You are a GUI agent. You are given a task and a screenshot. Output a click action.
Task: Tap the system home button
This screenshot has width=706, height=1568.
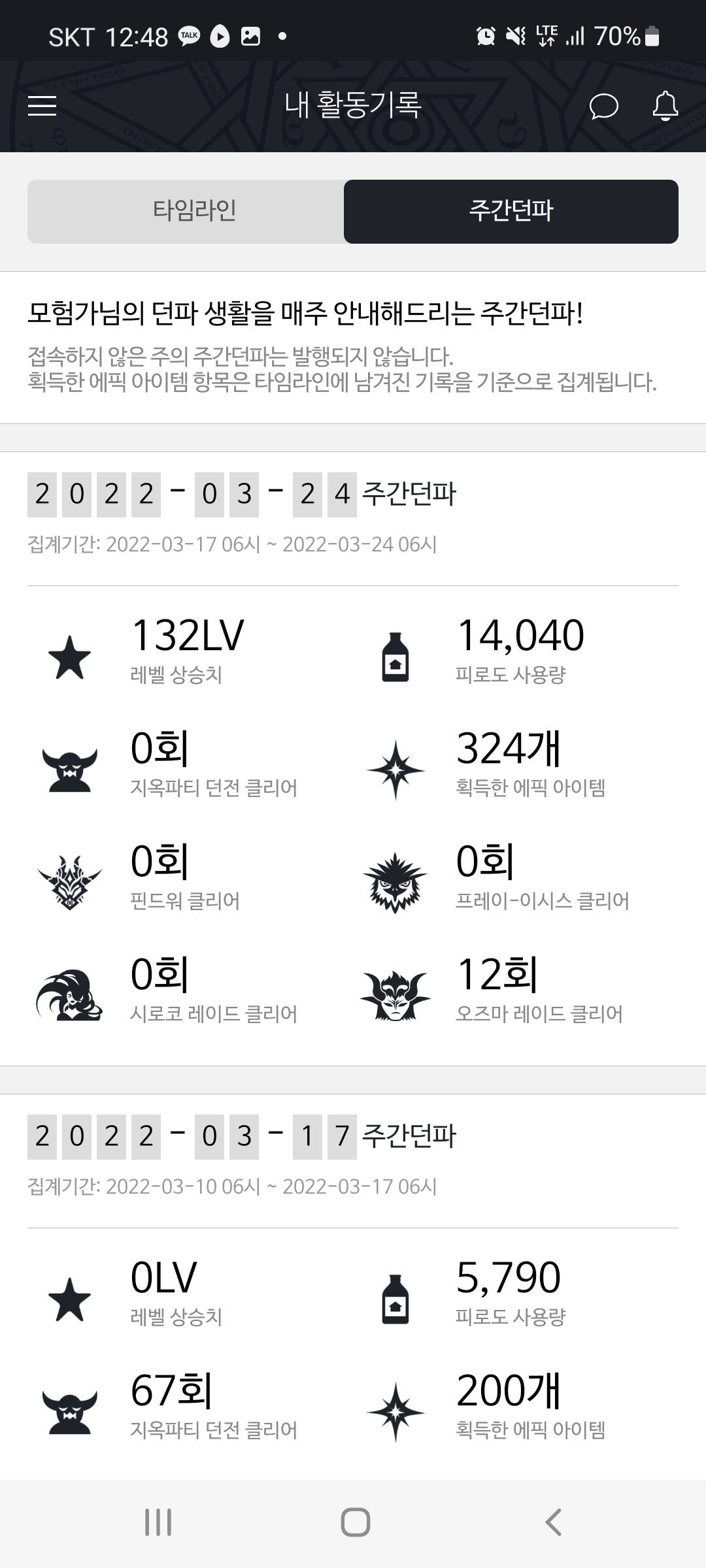click(355, 1522)
